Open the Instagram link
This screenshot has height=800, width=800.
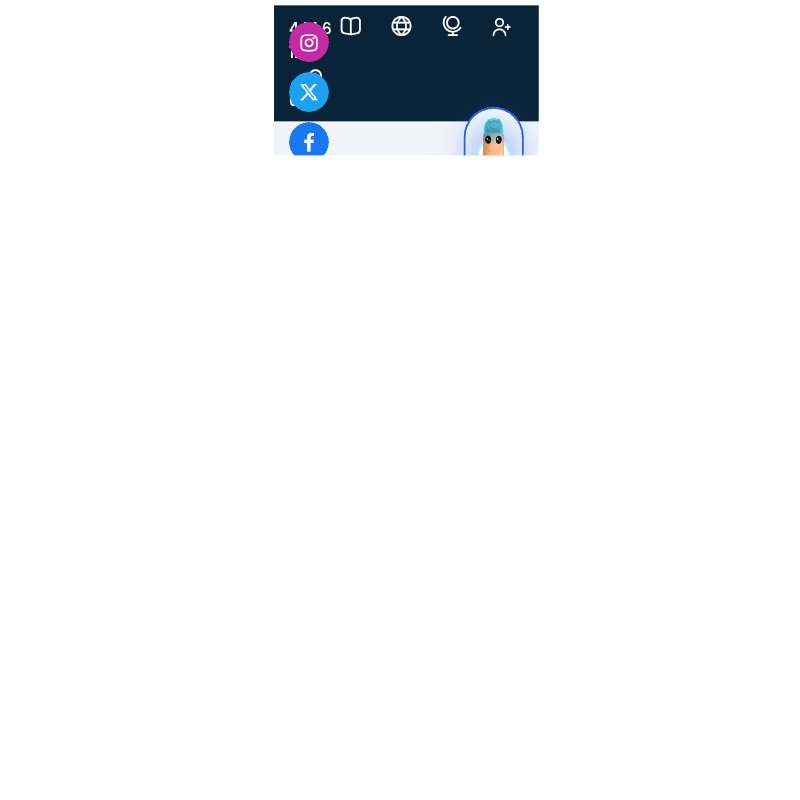(x=309, y=43)
